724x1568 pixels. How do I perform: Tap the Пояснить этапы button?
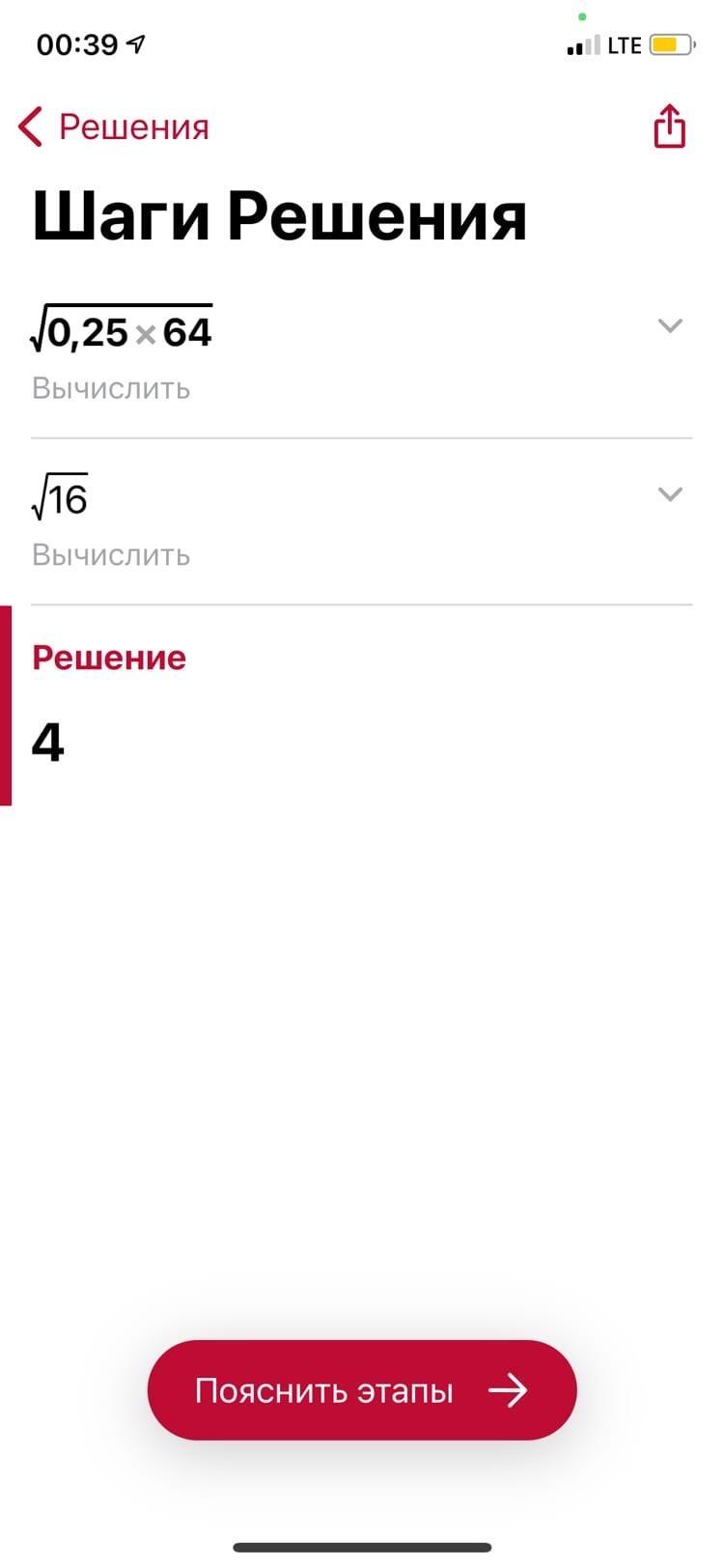coord(362,1390)
